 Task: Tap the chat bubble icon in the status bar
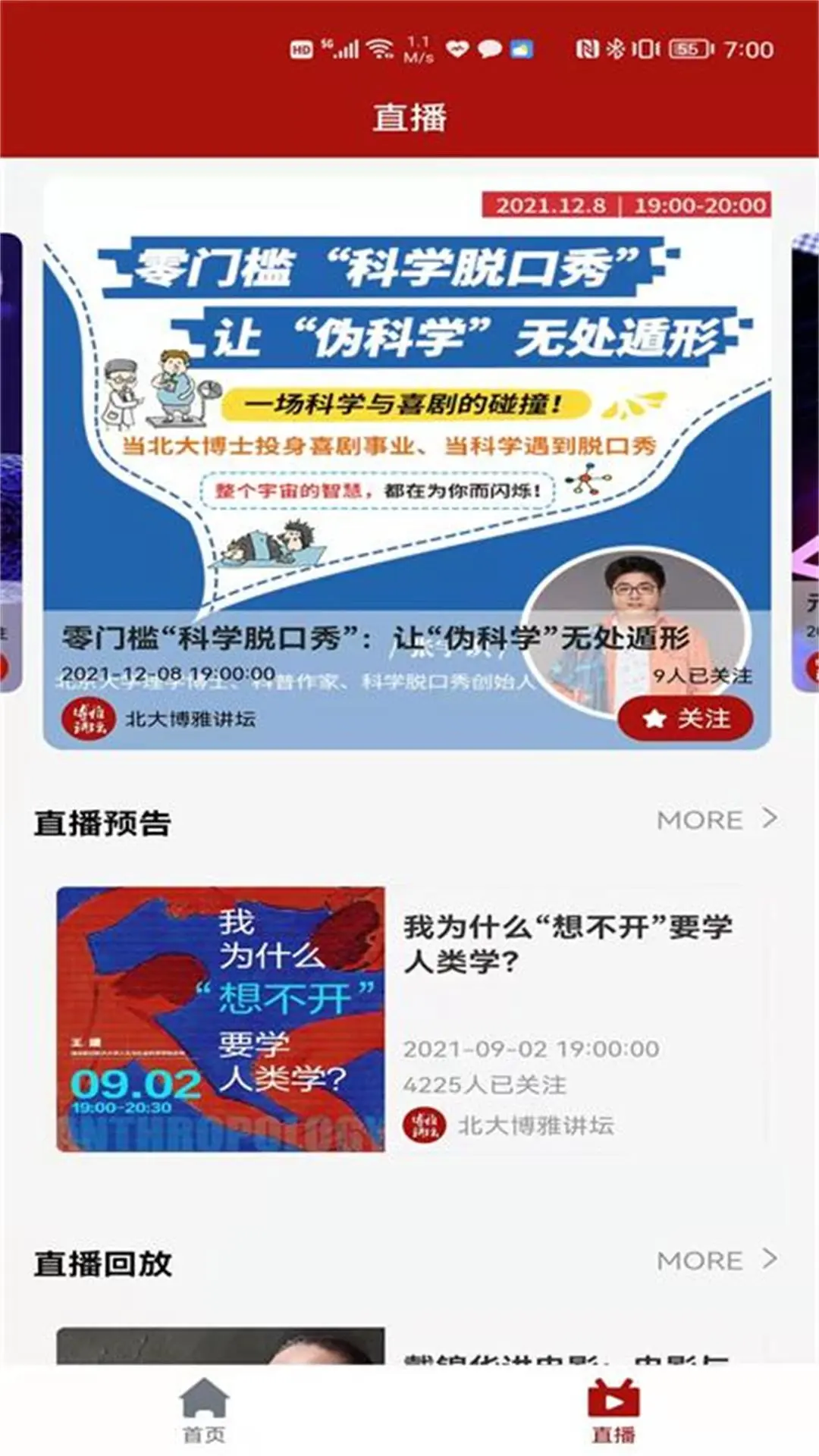[x=491, y=48]
